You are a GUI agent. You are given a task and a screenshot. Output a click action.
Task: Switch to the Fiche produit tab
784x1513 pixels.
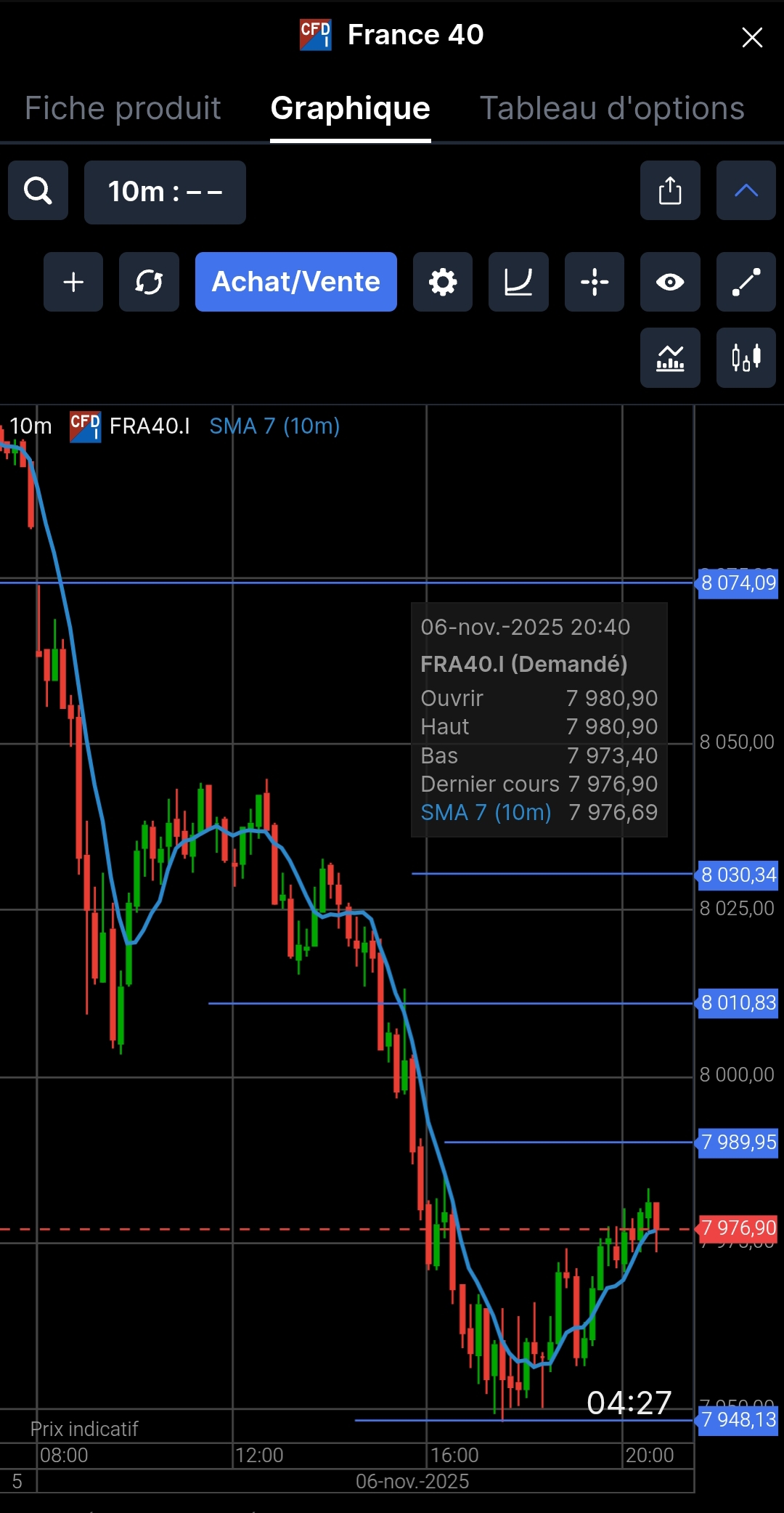click(x=123, y=108)
